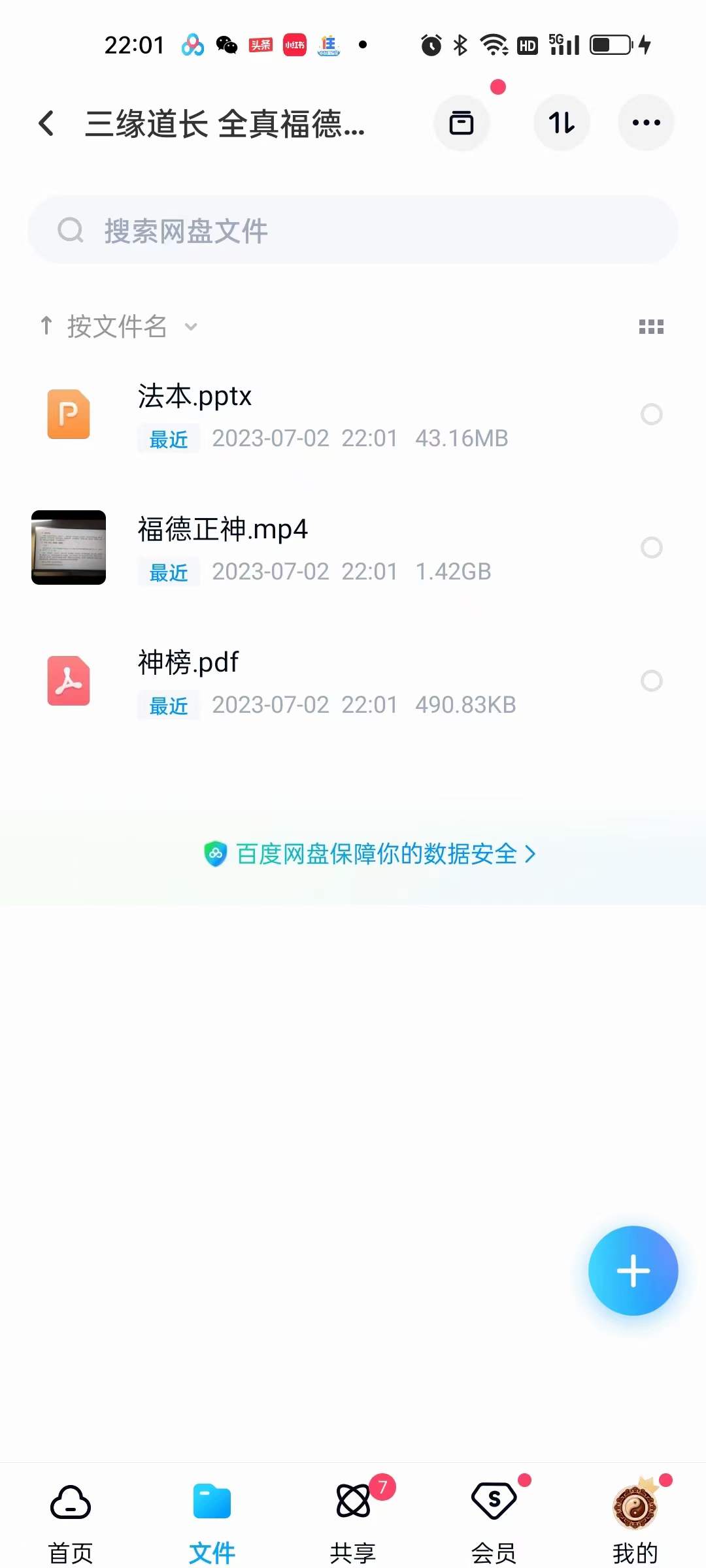Select the 法本.pptx file circle checkbox

tap(652, 415)
